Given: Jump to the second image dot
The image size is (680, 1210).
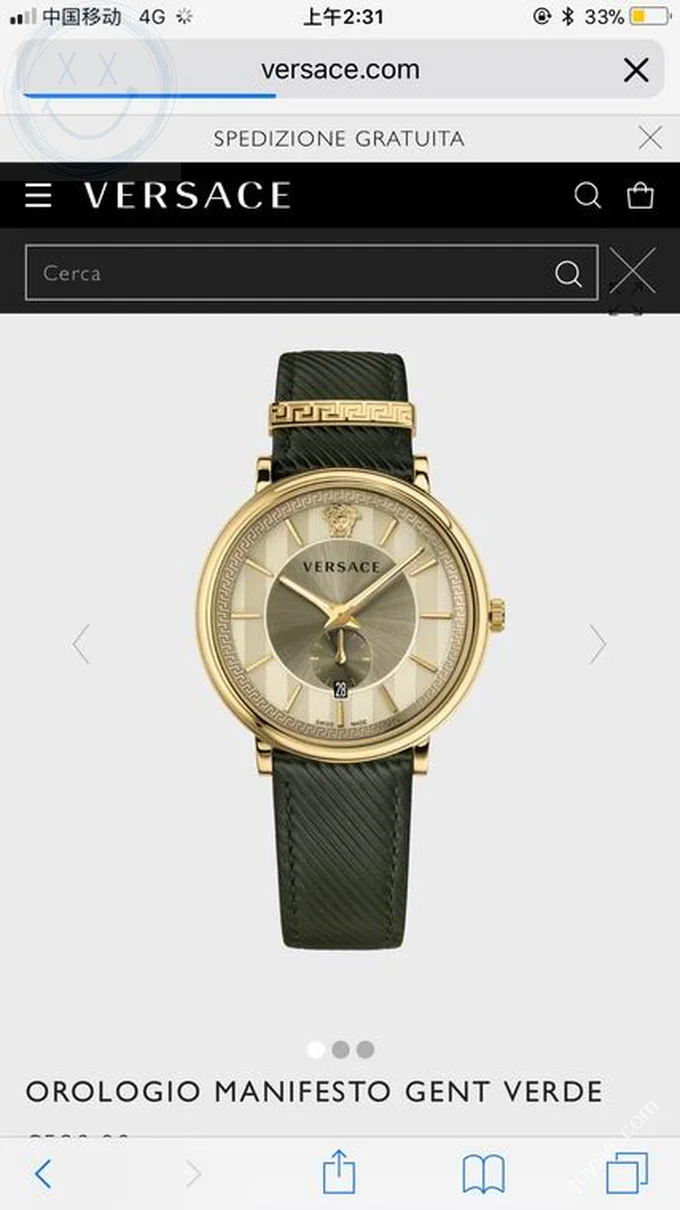Looking at the screenshot, I should [340, 1050].
